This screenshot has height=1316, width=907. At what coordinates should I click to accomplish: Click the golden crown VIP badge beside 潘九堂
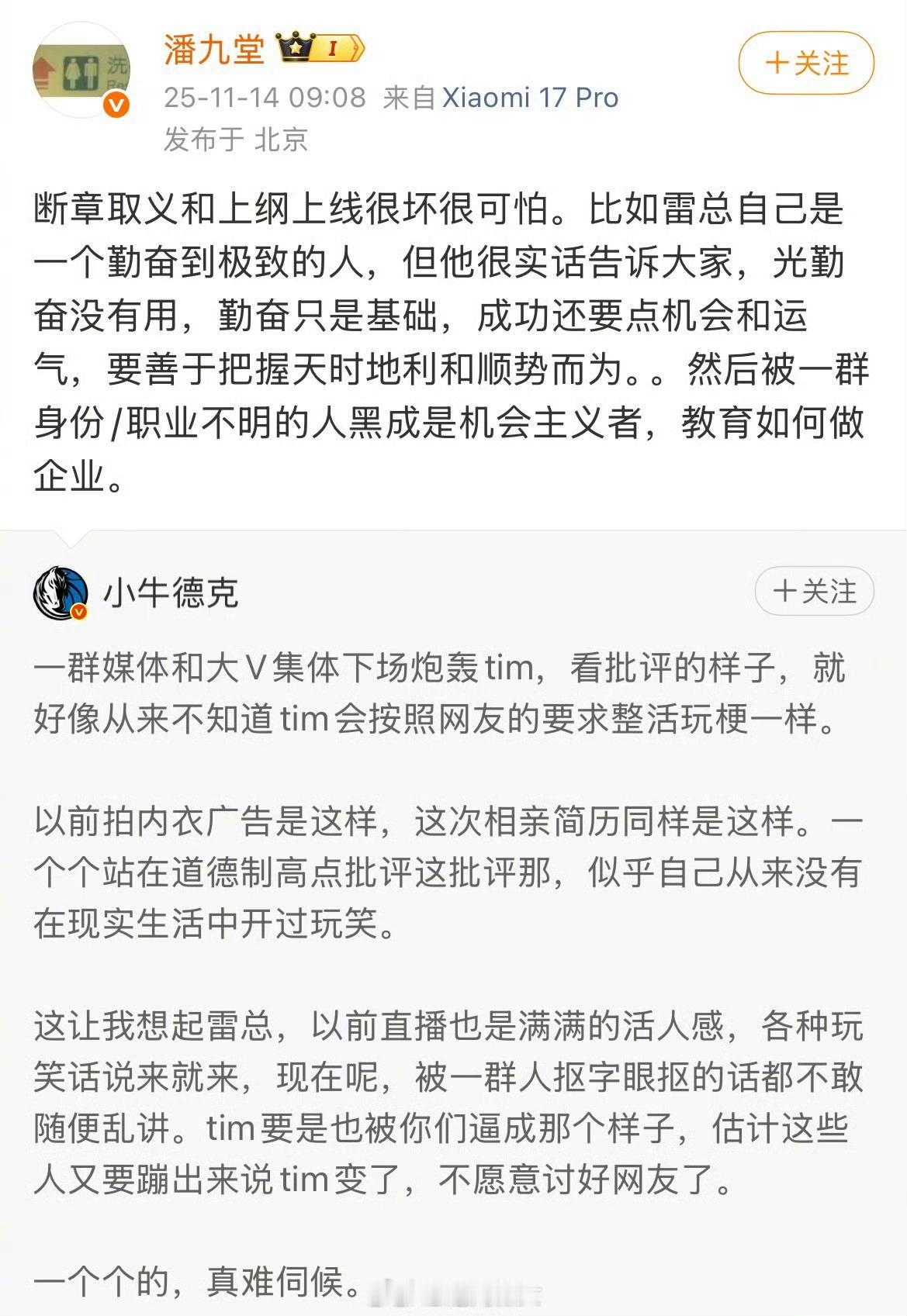pyautogui.click(x=295, y=48)
